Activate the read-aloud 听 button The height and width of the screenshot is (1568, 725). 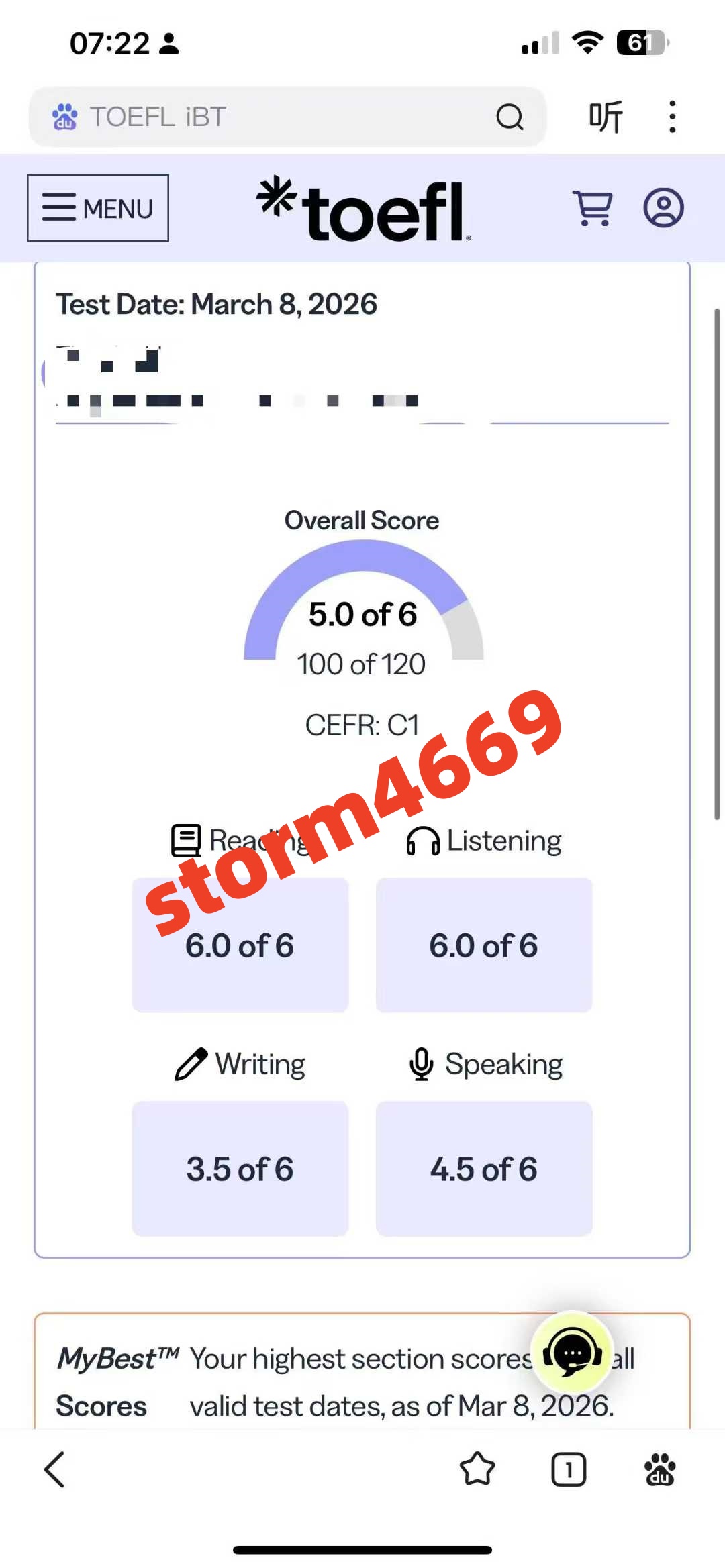606,117
